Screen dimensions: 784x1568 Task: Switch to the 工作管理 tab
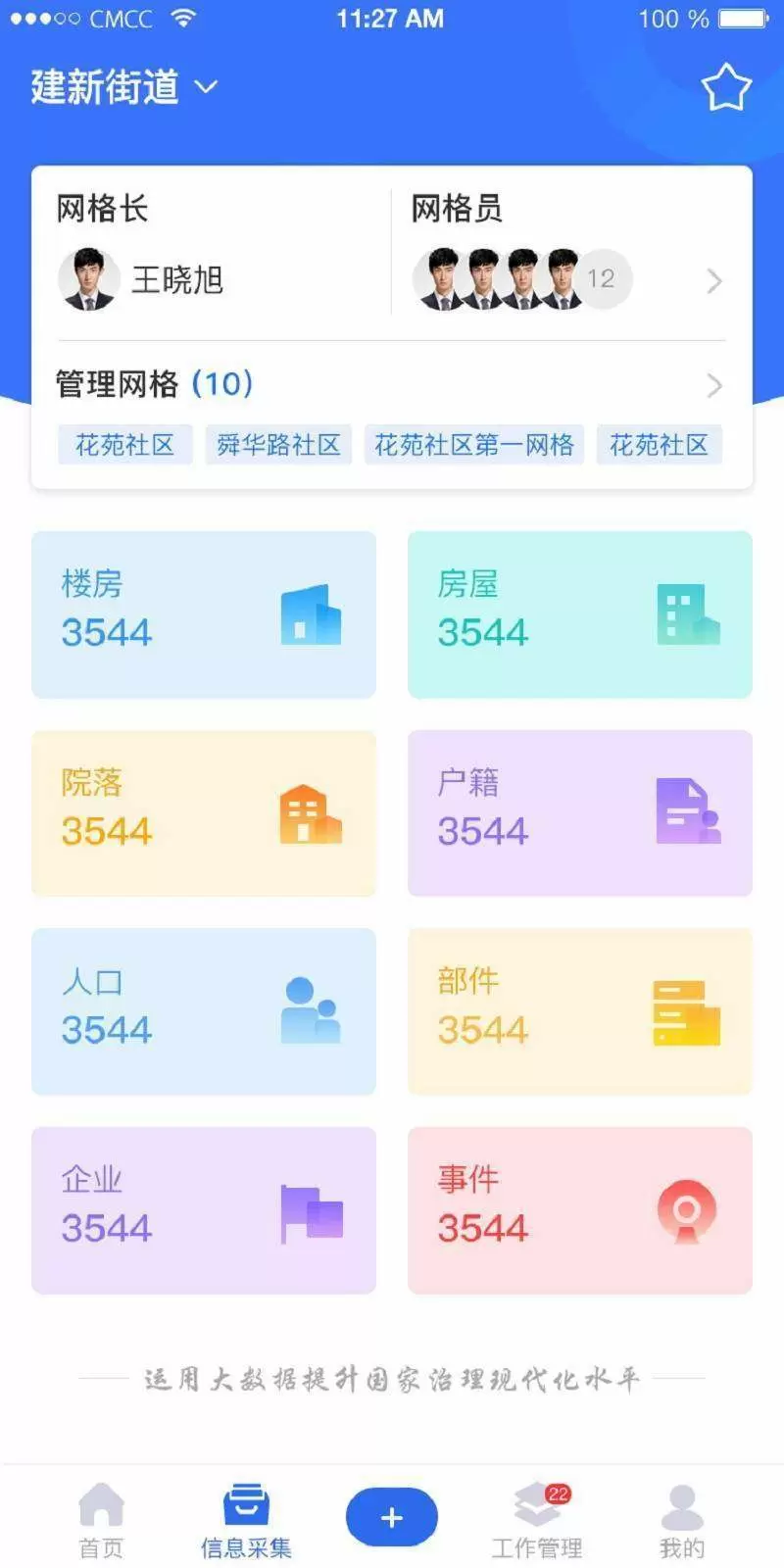click(537, 1520)
